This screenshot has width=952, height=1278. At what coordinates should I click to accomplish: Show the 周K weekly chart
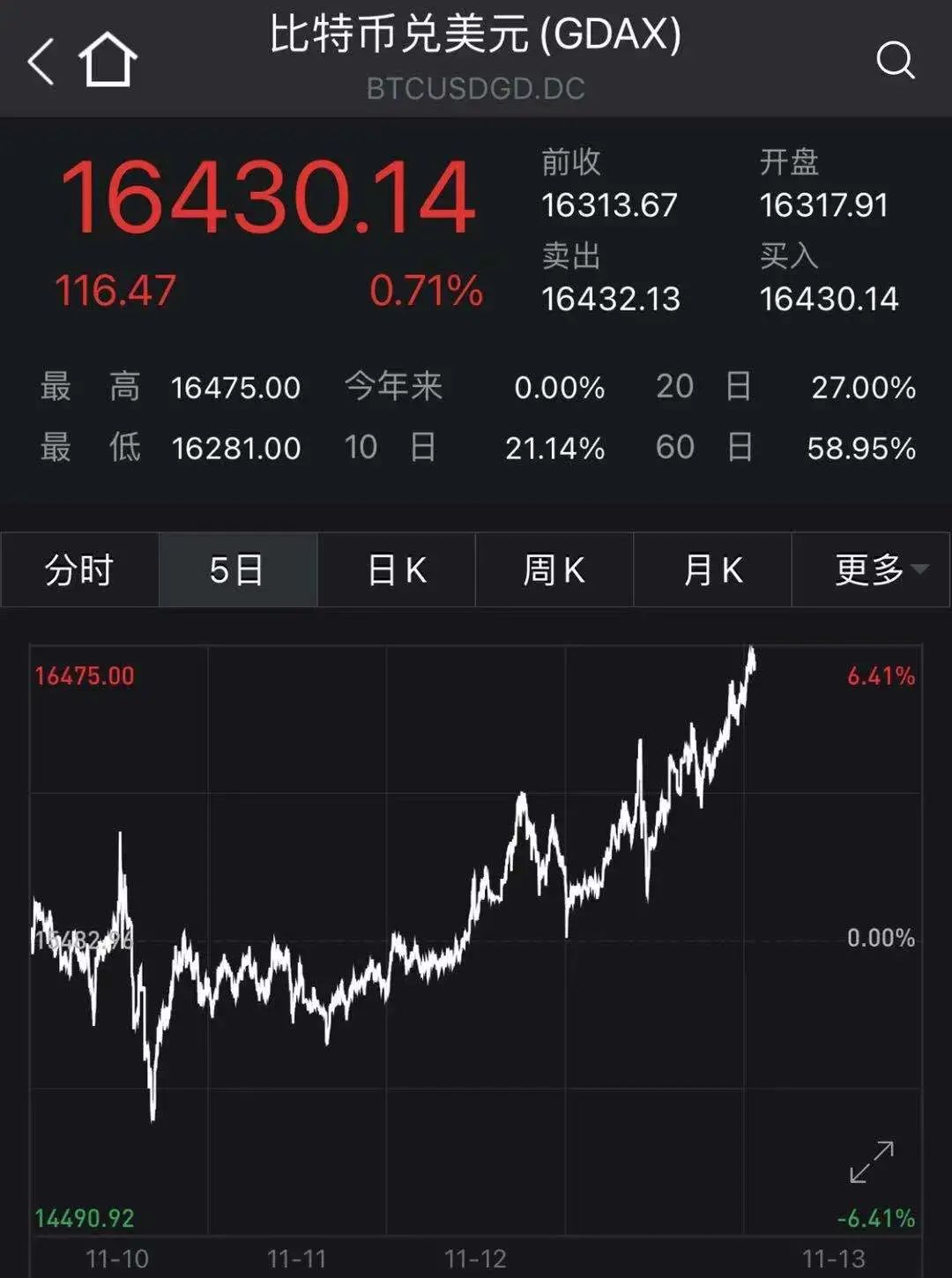pos(554,570)
